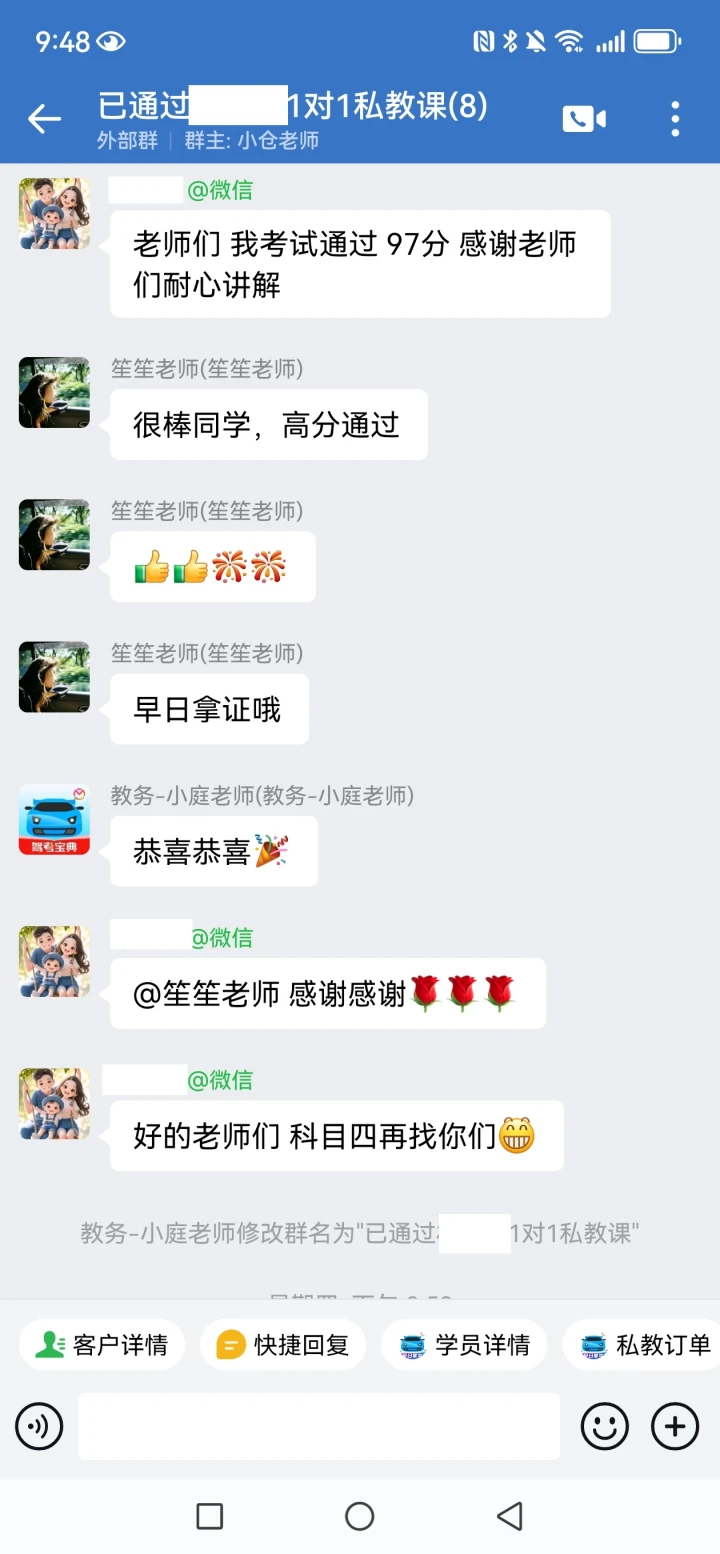Tap 笙笙老师's avatar beside 早日拿证哦
This screenshot has width=720, height=1554.
[54, 677]
